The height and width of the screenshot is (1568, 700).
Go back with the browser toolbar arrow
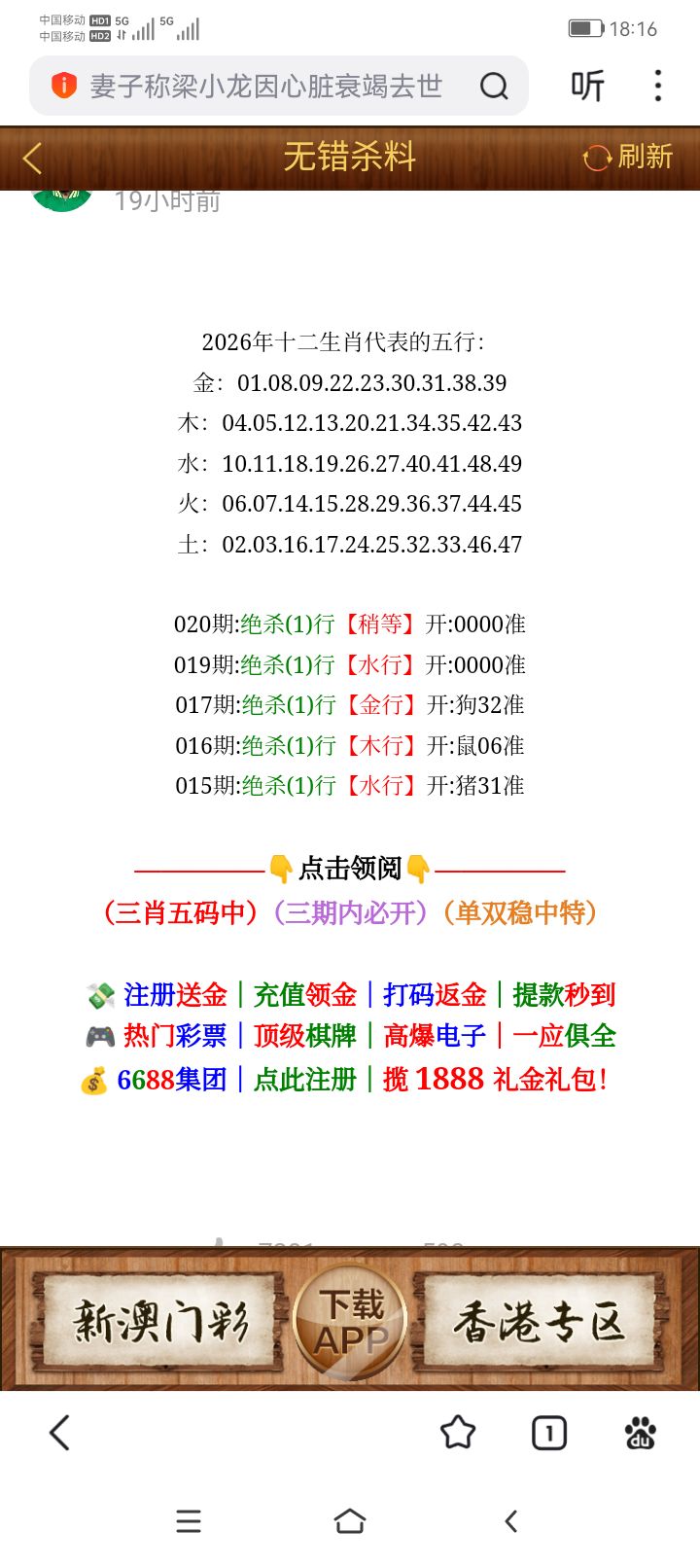coord(59,1432)
